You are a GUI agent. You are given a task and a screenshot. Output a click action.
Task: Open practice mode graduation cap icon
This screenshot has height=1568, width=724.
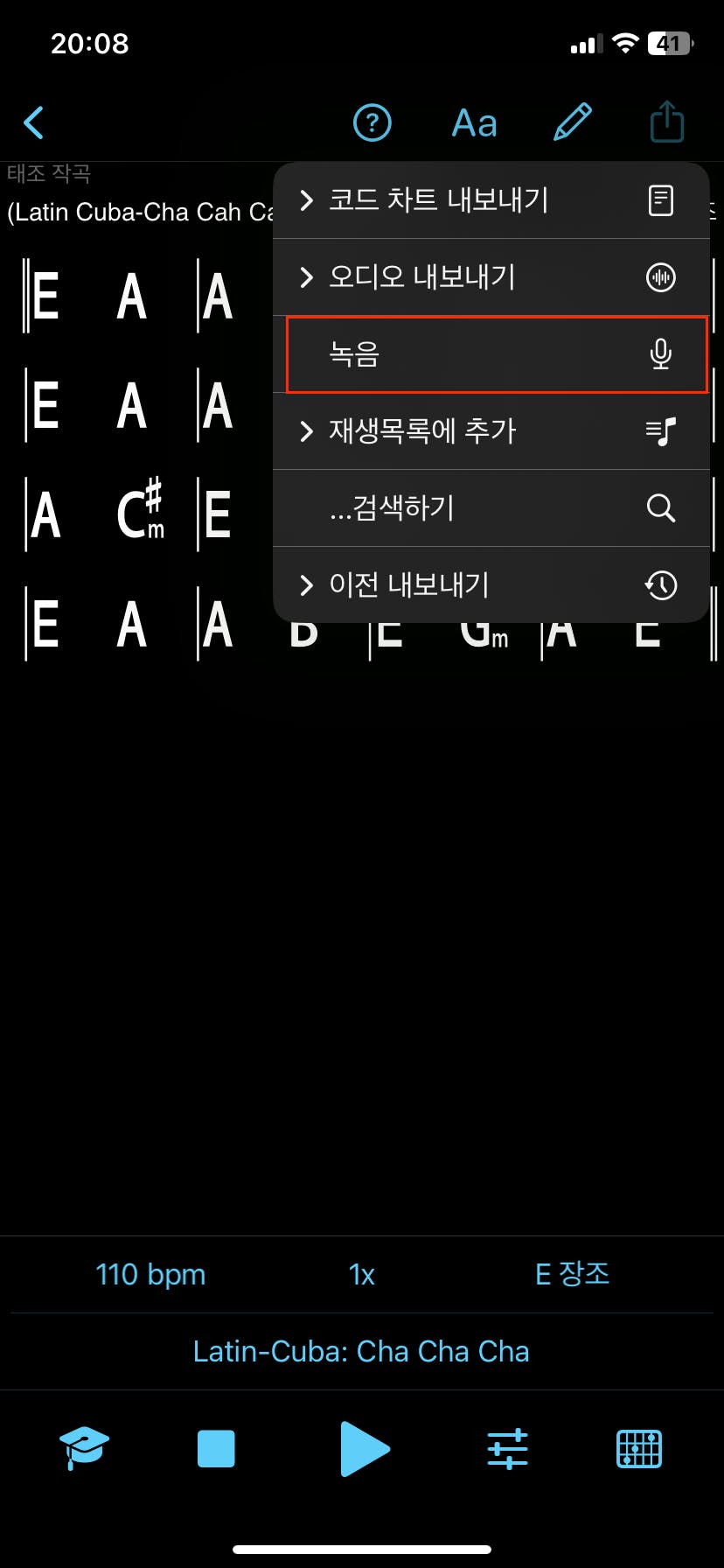point(84,1448)
